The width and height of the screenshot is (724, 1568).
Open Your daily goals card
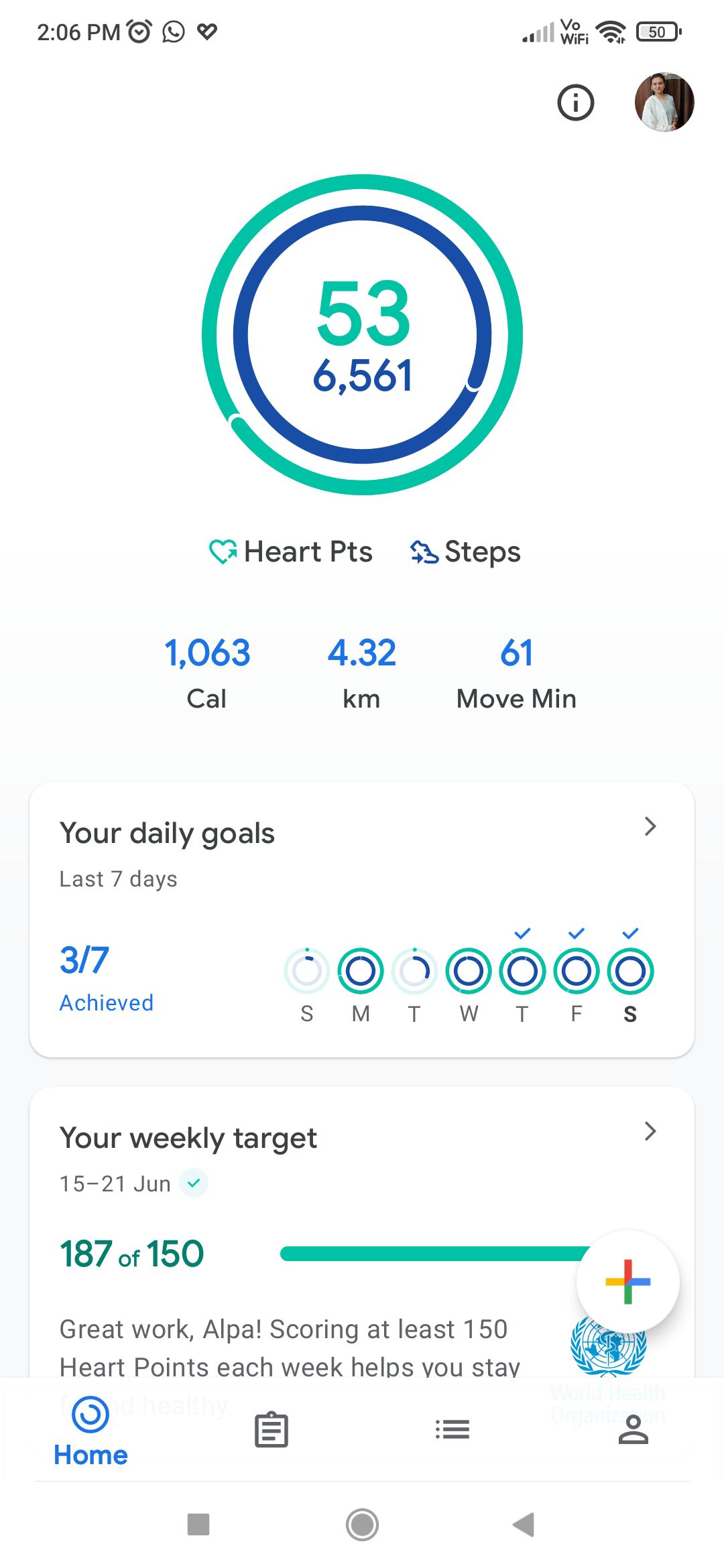tap(362, 919)
